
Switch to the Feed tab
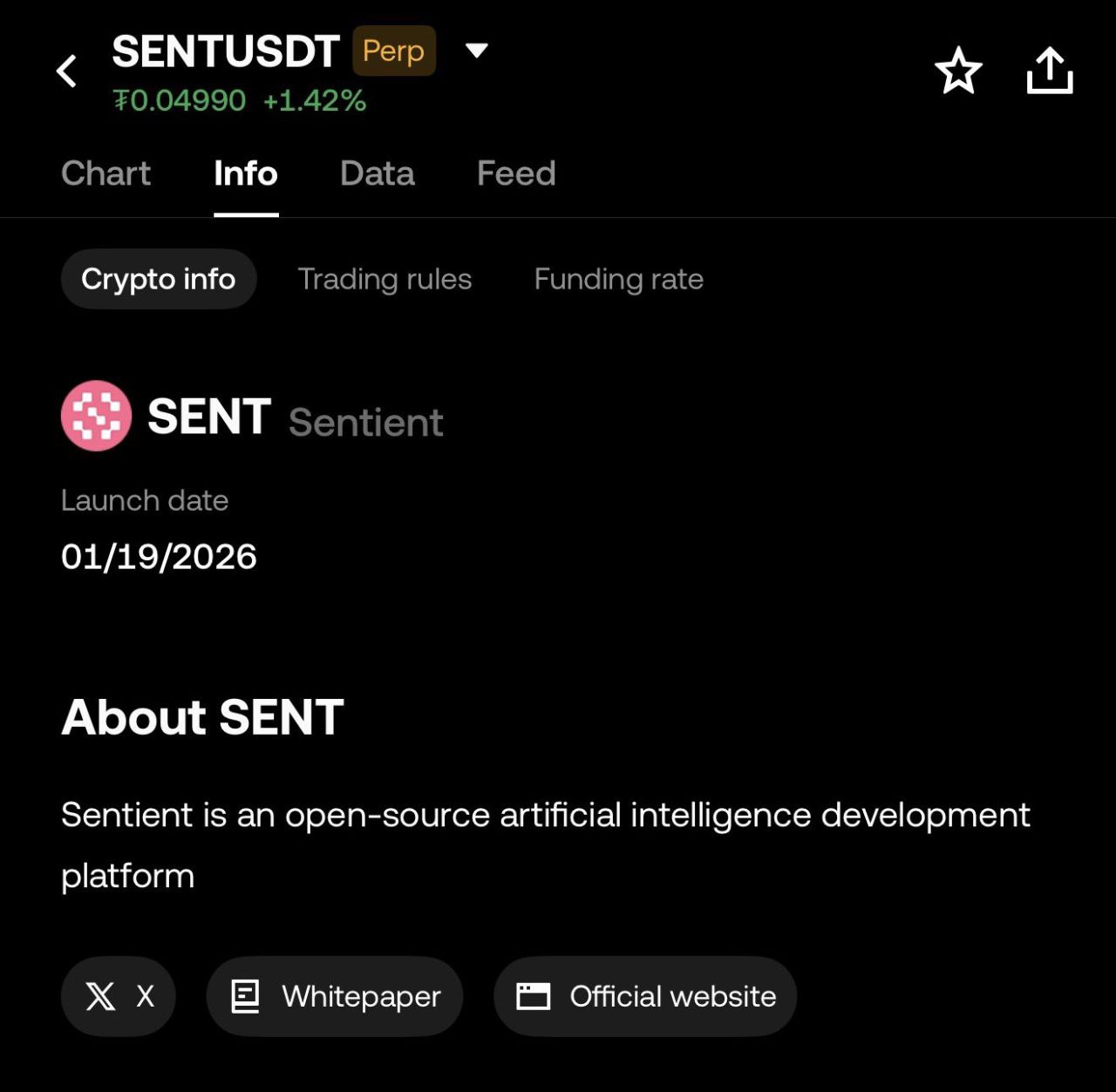pyautogui.click(x=515, y=173)
